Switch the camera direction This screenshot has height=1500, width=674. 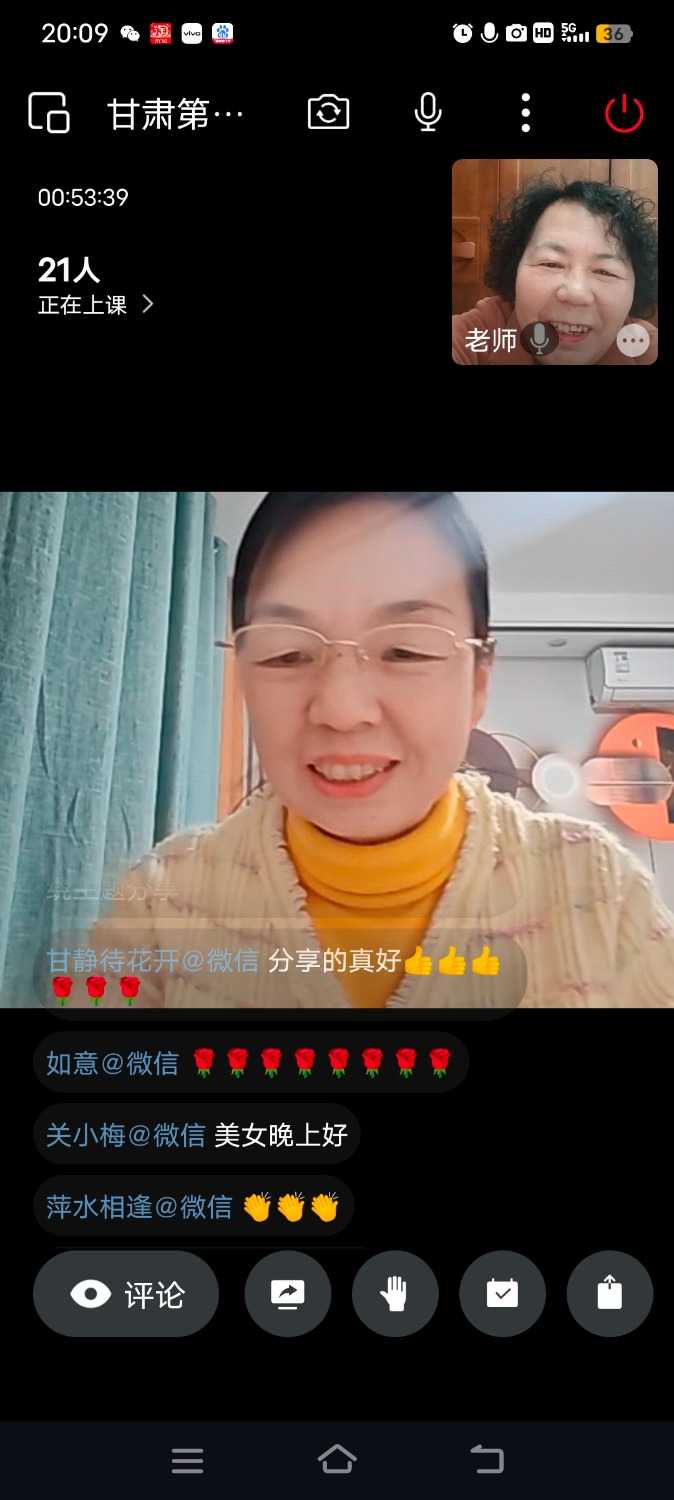[x=328, y=113]
